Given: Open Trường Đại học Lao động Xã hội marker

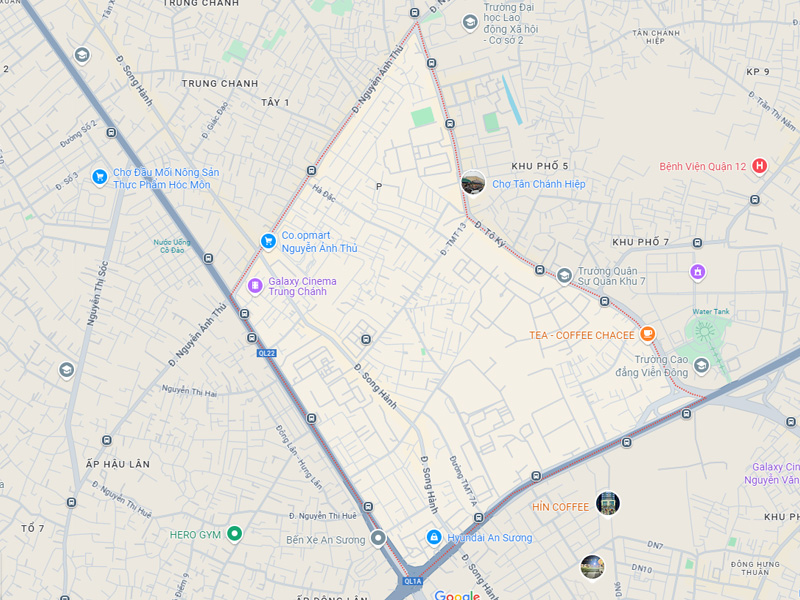Looking at the screenshot, I should click(470, 22).
